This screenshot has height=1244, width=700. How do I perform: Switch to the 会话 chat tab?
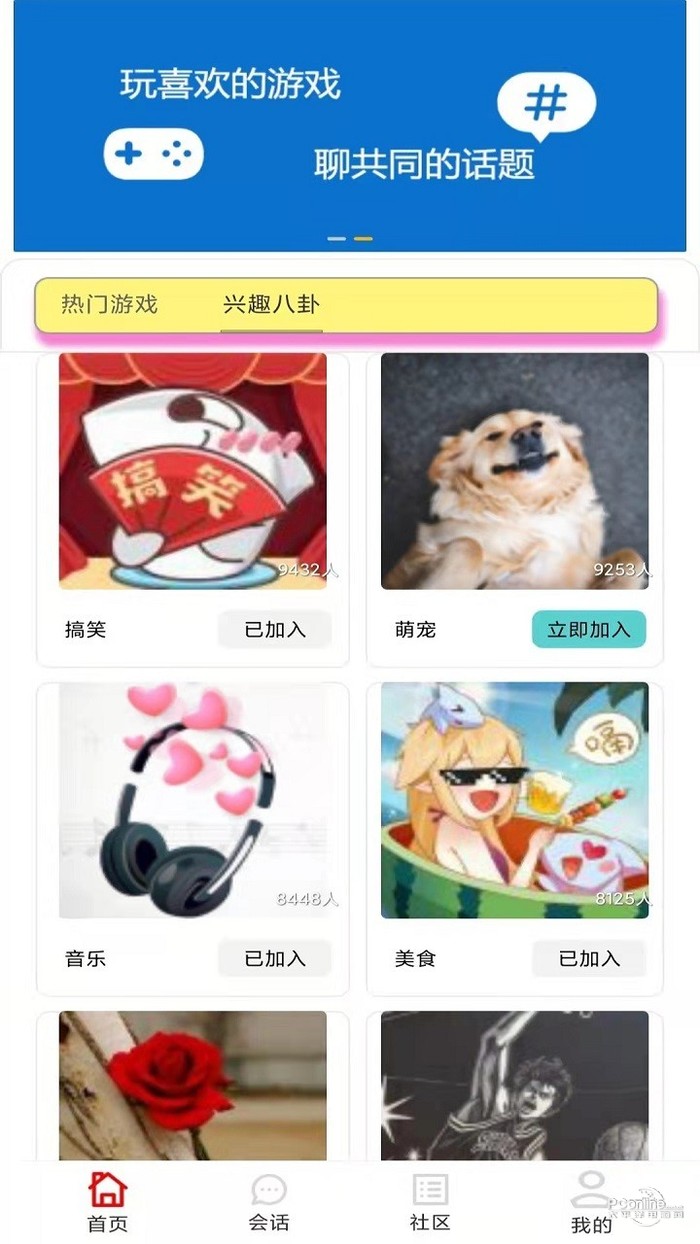click(x=269, y=1202)
